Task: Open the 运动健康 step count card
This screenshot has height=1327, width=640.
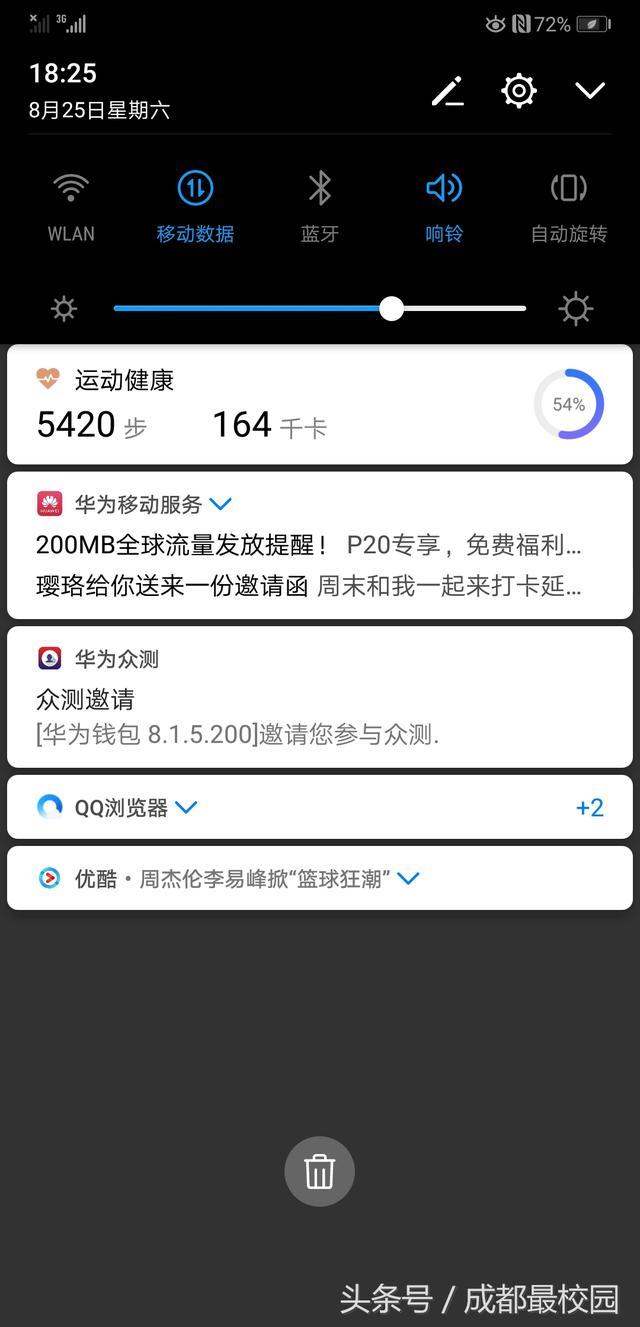Action: pyautogui.click(x=280, y=405)
